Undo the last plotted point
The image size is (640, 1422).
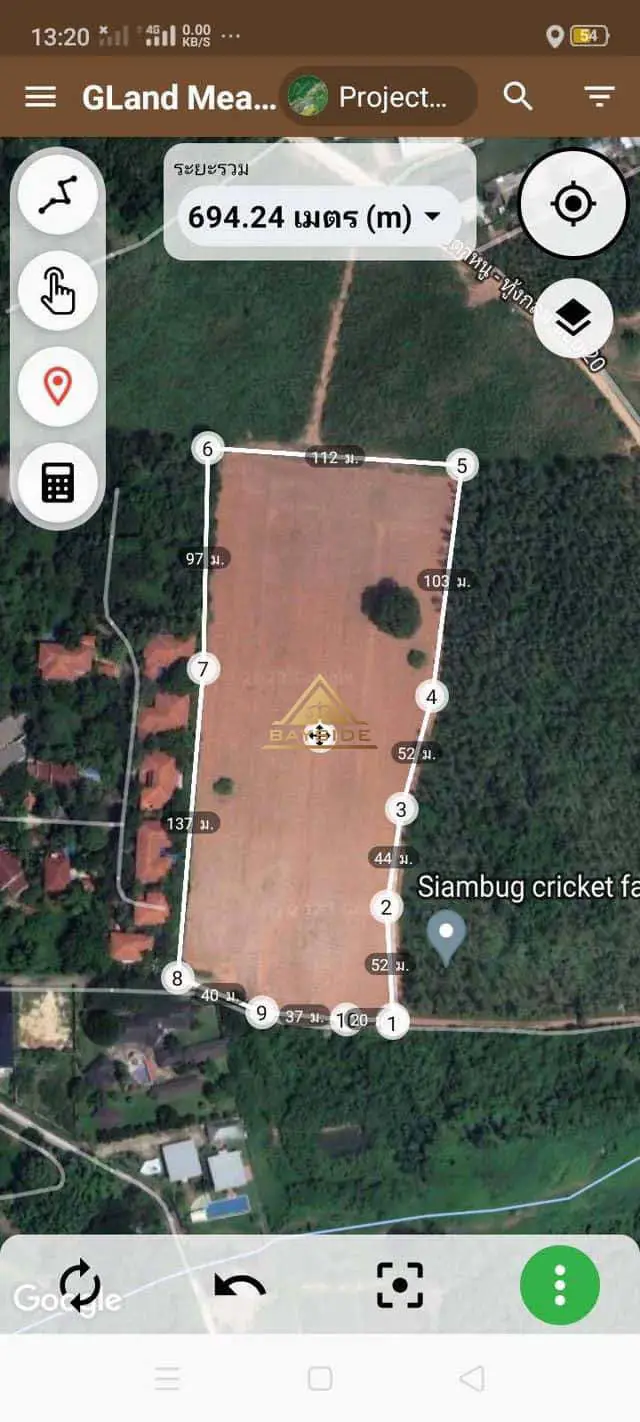[x=240, y=1285]
